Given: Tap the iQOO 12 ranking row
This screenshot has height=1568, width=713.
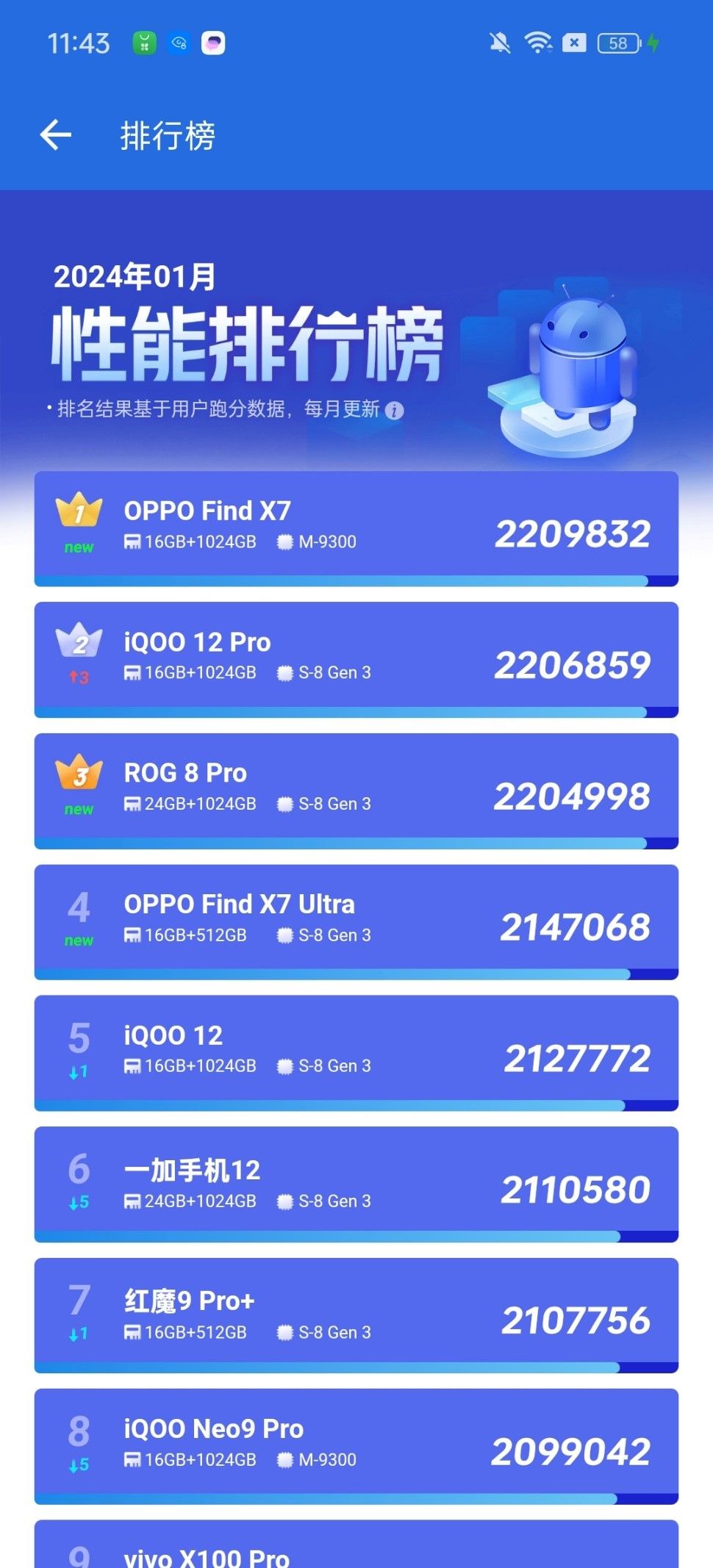Looking at the screenshot, I should click(356, 1051).
